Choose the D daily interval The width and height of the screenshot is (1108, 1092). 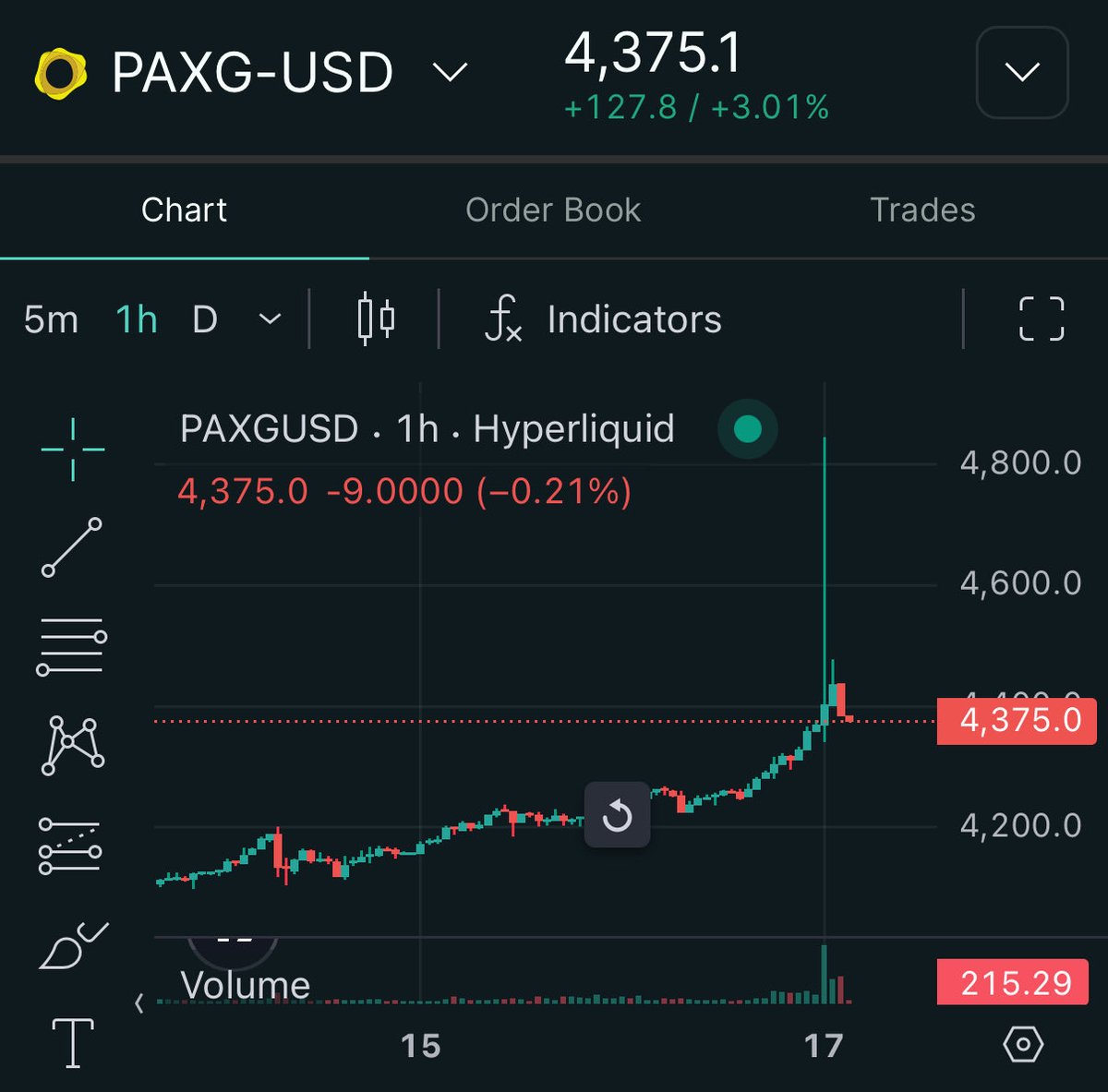pos(205,319)
